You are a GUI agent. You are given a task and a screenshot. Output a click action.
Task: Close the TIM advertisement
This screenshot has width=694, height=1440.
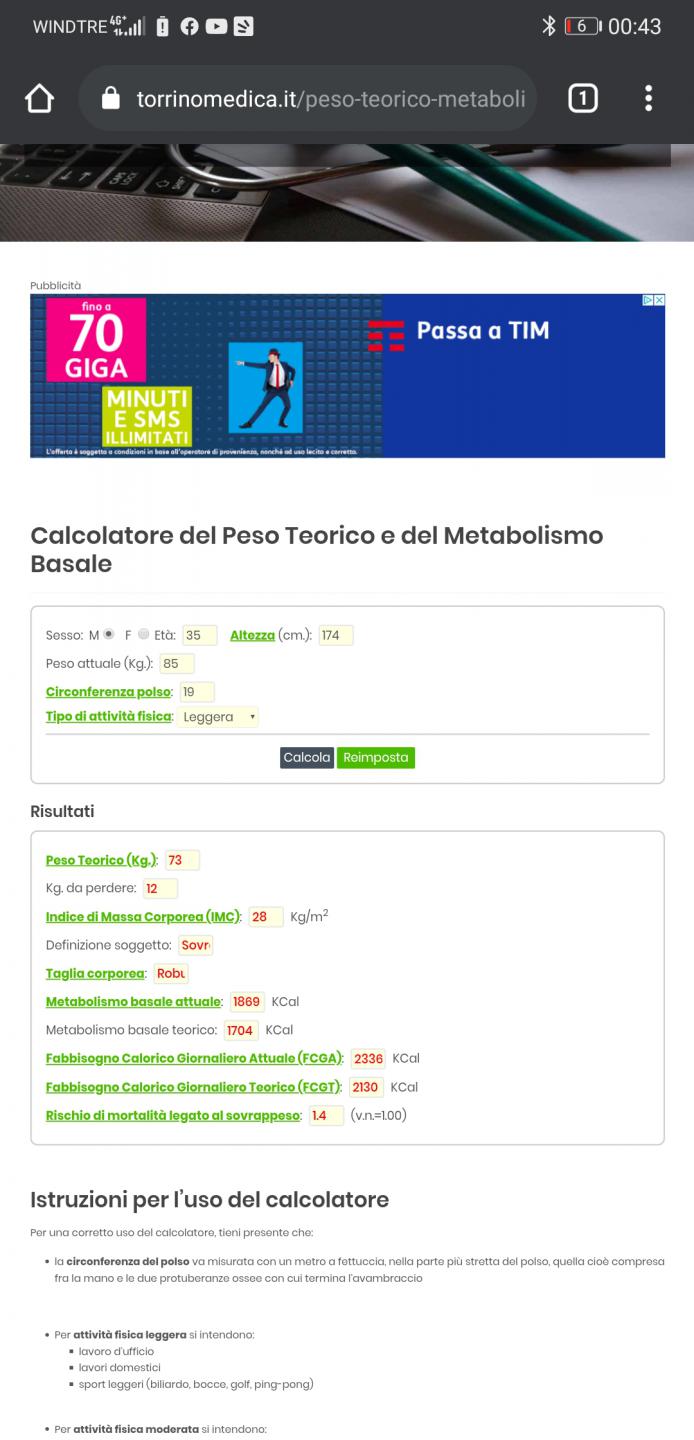pos(658,300)
